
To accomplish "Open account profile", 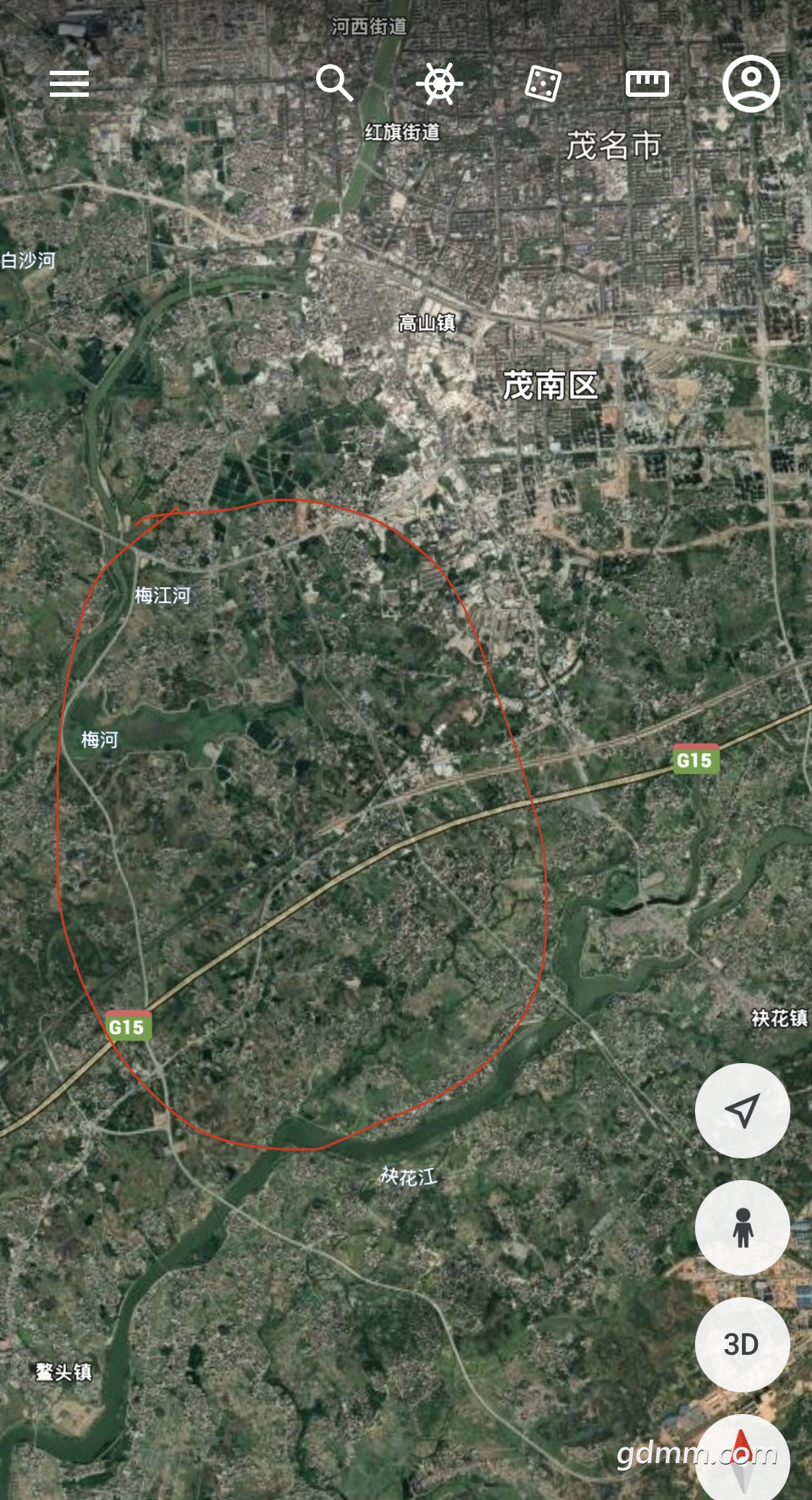I will (x=751, y=84).
